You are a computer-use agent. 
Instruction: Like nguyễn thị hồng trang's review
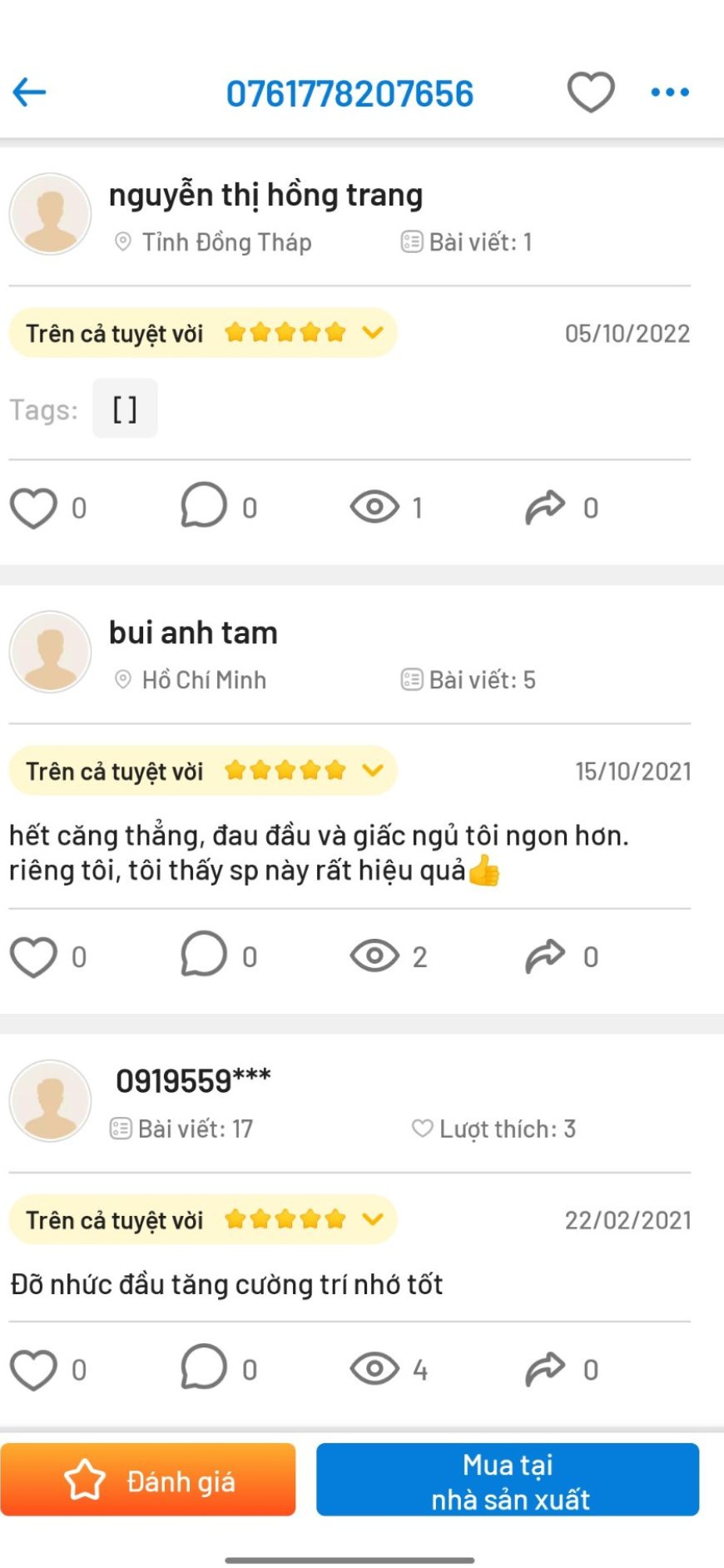(x=33, y=508)
